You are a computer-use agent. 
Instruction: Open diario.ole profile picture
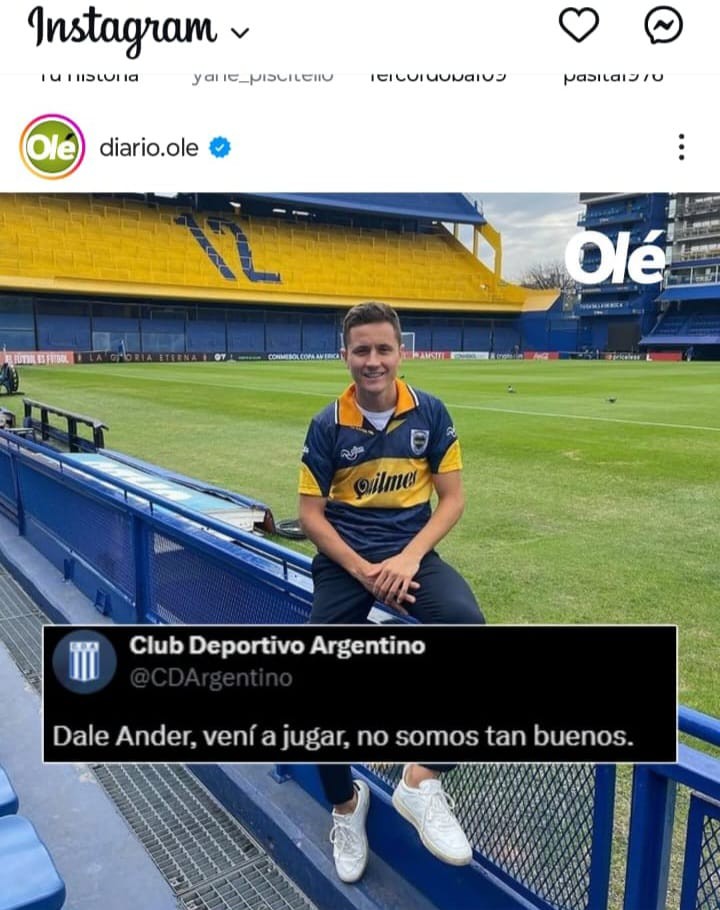52,147
